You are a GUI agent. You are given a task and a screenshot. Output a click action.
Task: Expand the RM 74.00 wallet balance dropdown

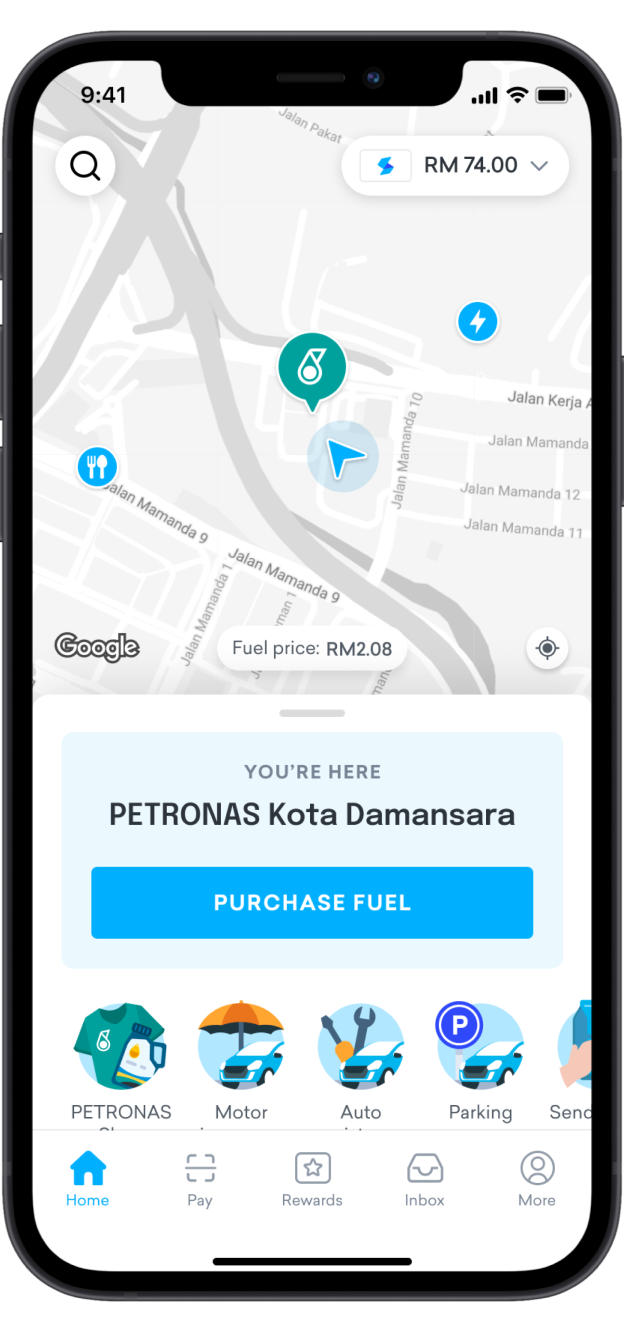(x=456, y=166)
